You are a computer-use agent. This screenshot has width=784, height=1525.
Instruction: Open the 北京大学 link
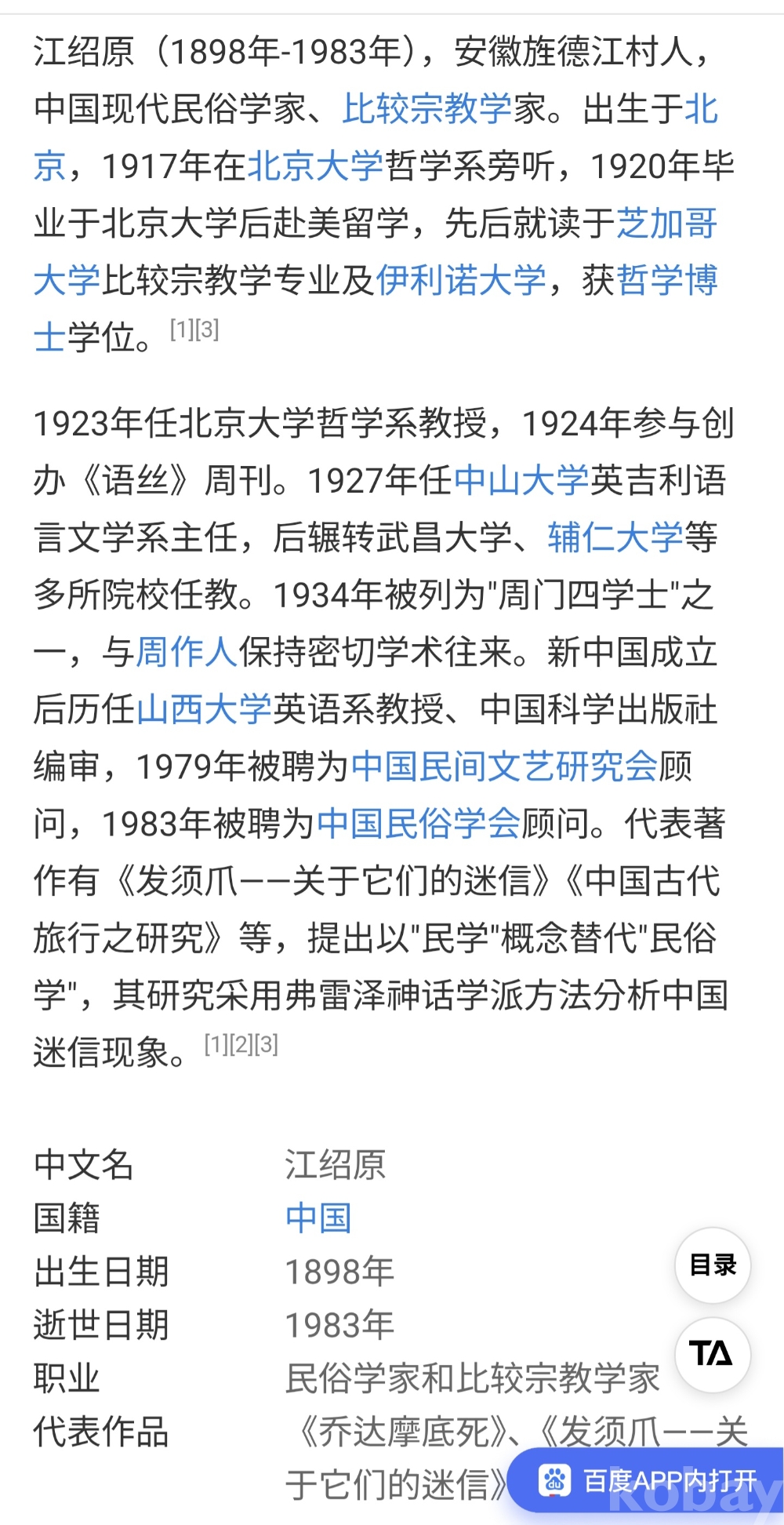[315, 166]
